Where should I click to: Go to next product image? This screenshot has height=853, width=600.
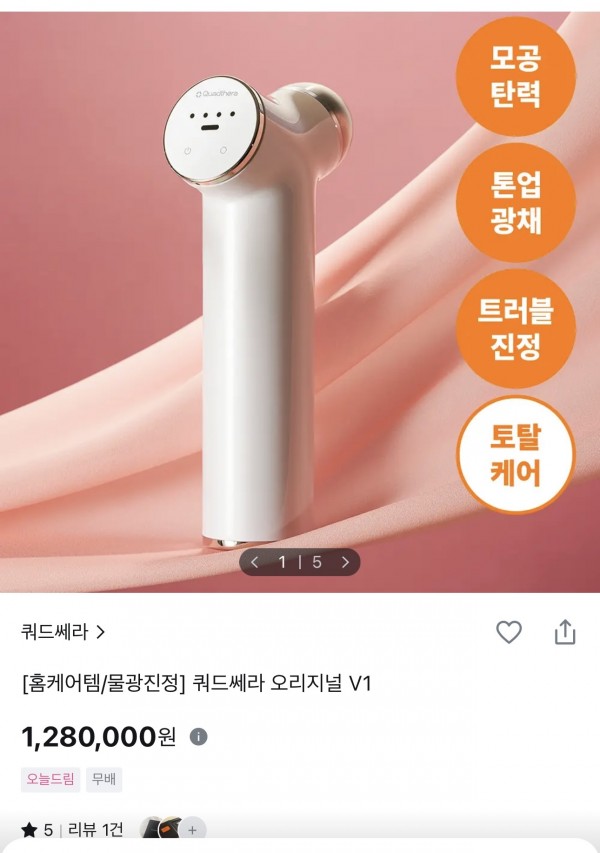[x=345, y=562]
